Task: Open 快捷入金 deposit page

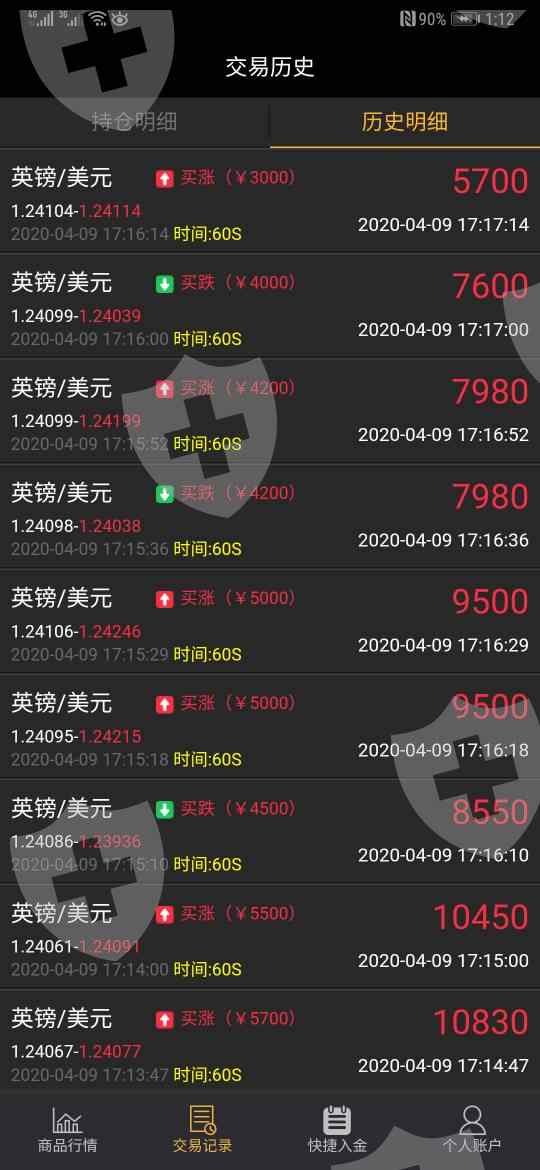Action: [337, 1130]
